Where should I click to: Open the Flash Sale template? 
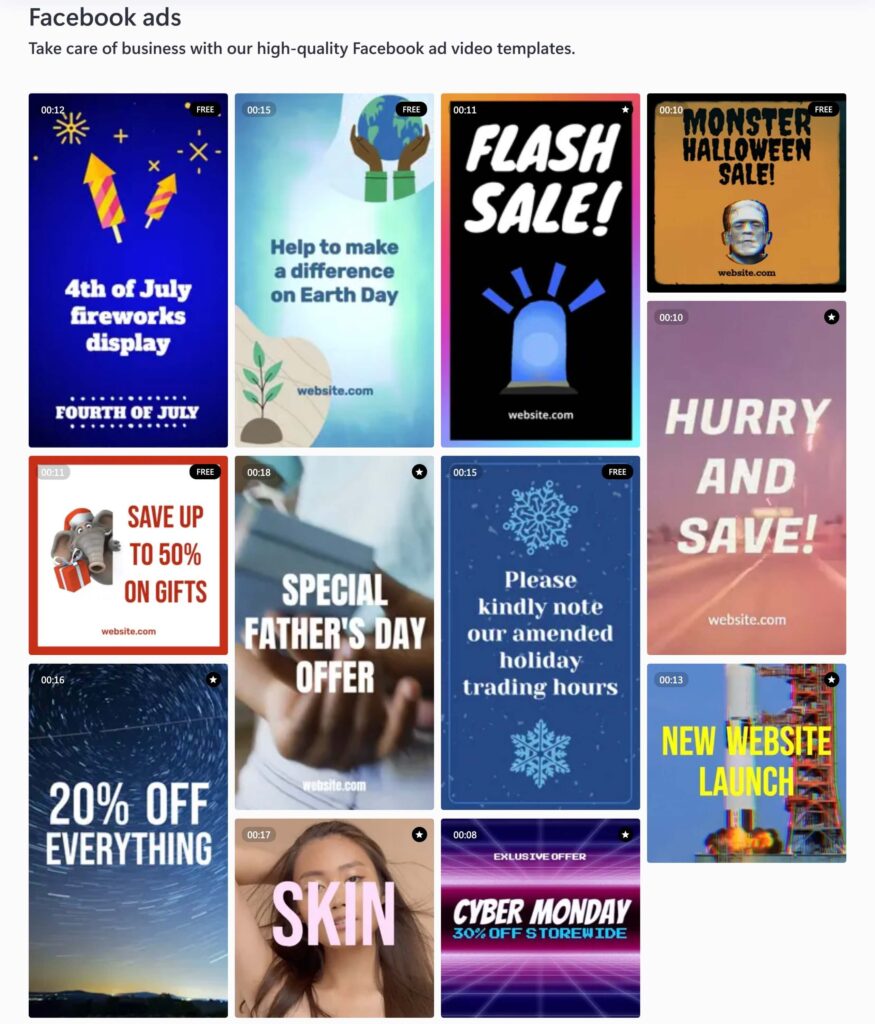click(x=540, y=270)
